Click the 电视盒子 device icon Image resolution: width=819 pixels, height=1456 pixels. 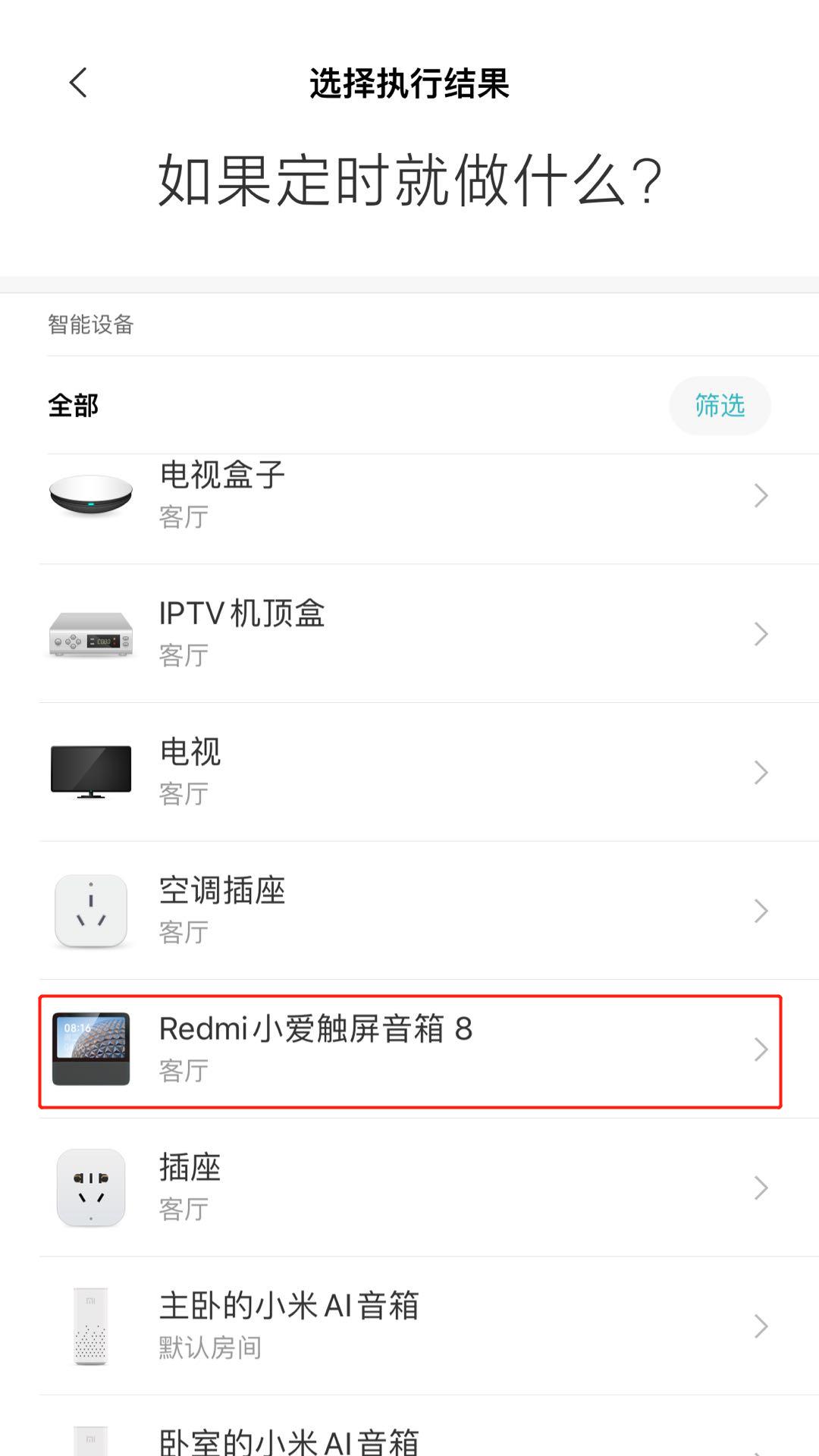tap(91, 494)
